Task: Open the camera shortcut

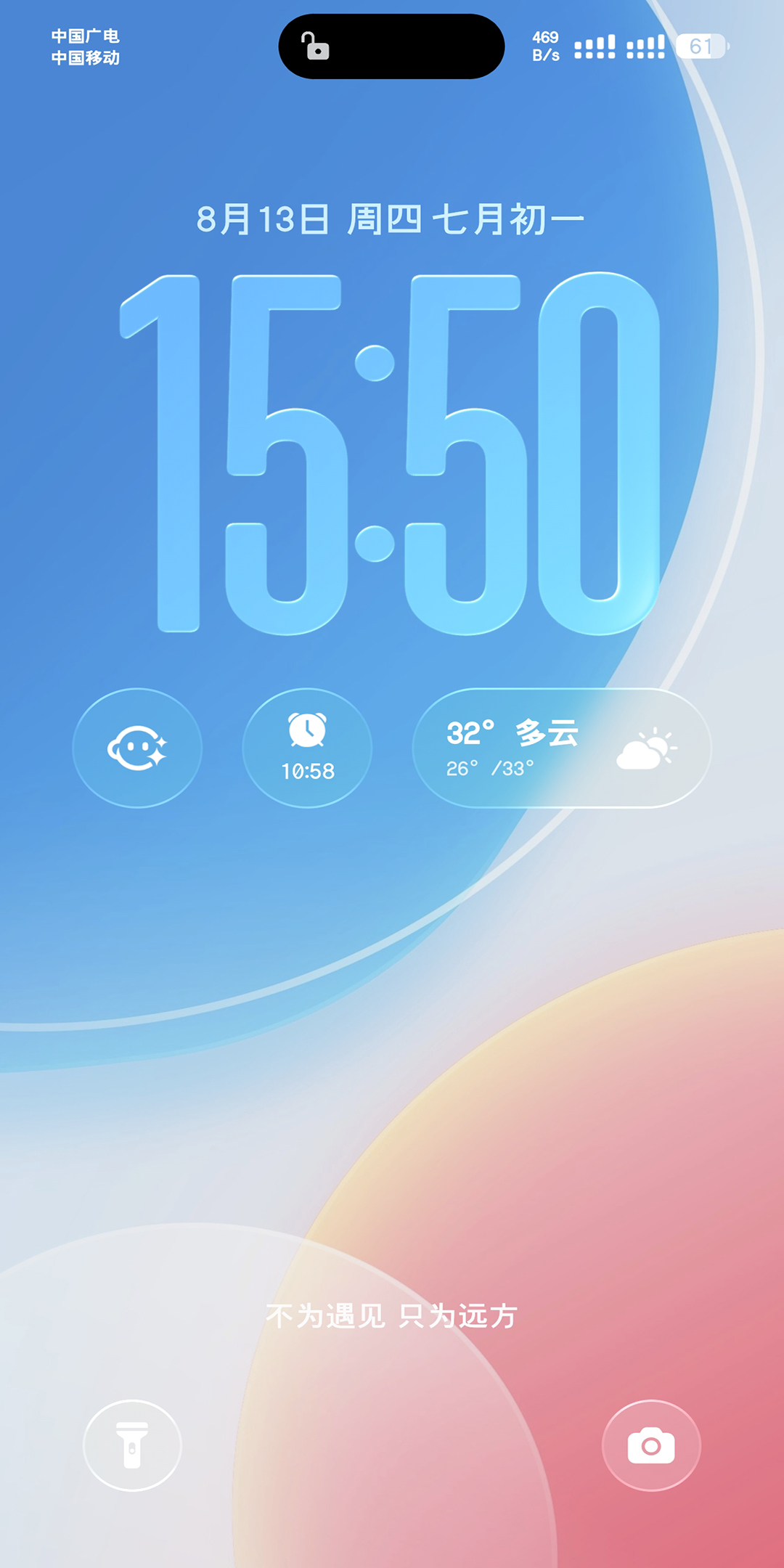Action: pos(651,1445)
